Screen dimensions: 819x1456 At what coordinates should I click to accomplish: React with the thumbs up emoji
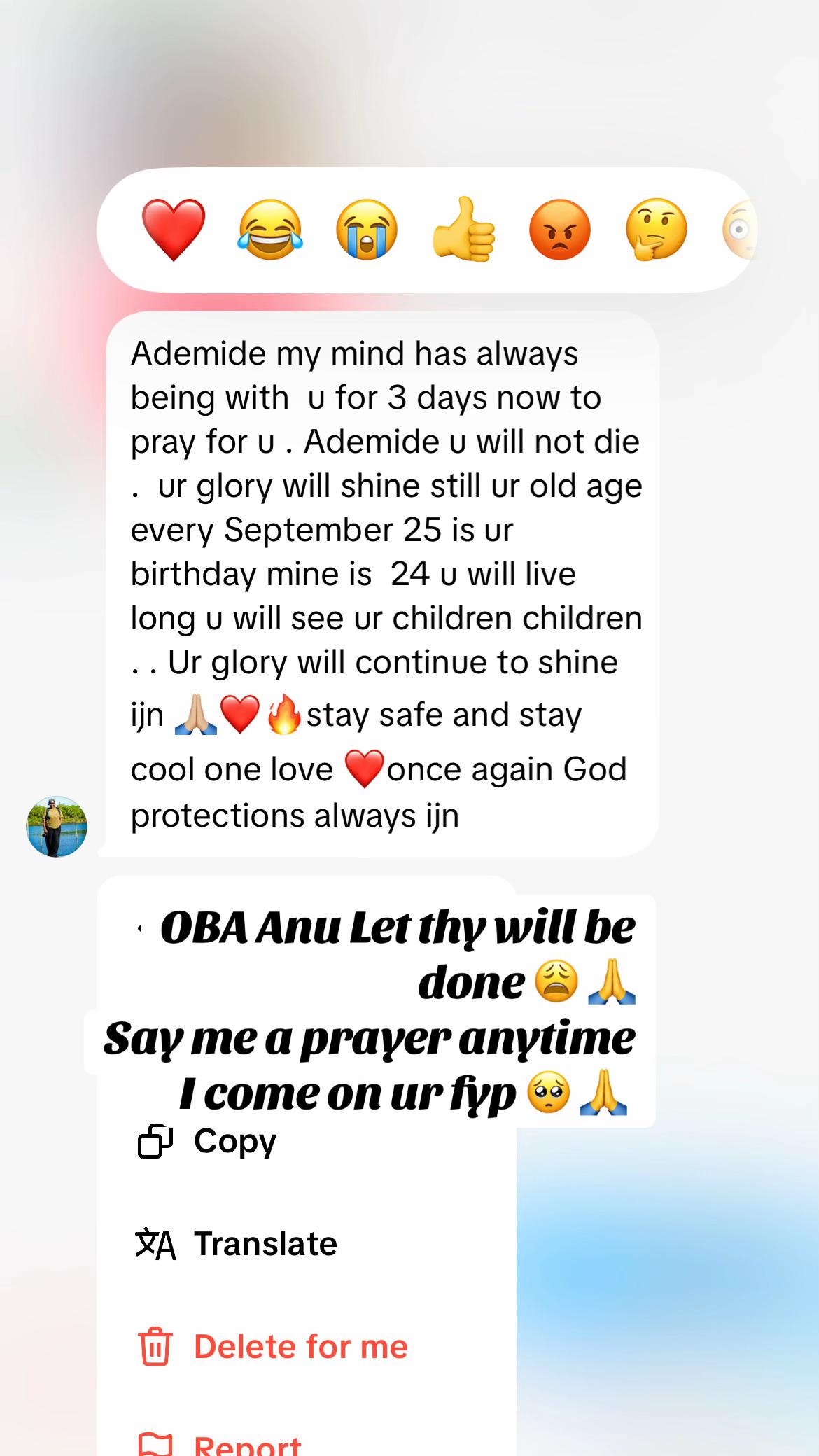pyautogui.click(x=463, y=230)
